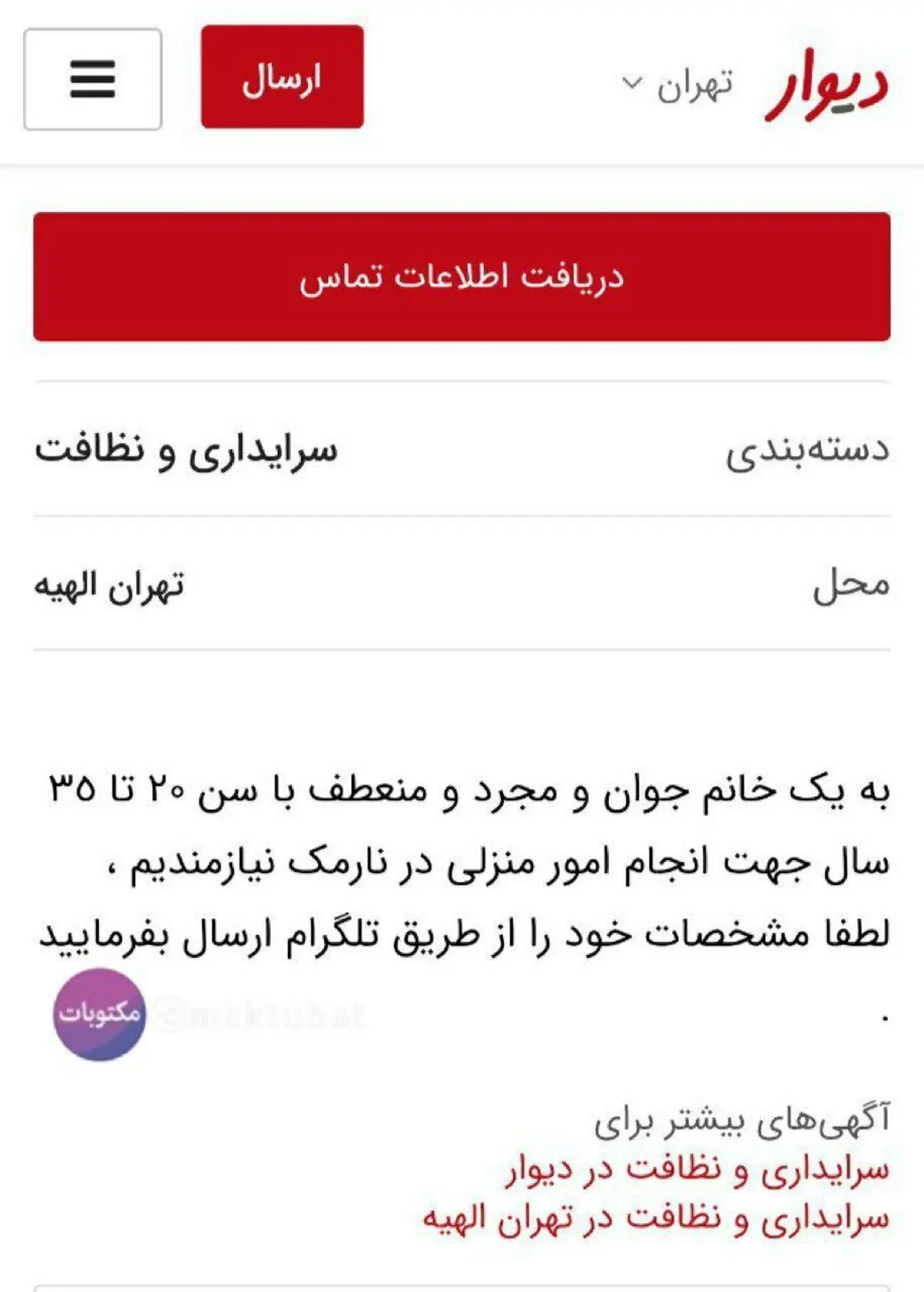Click inside the ad description text
Screen dimensions: 924x1292
(462, 862)
